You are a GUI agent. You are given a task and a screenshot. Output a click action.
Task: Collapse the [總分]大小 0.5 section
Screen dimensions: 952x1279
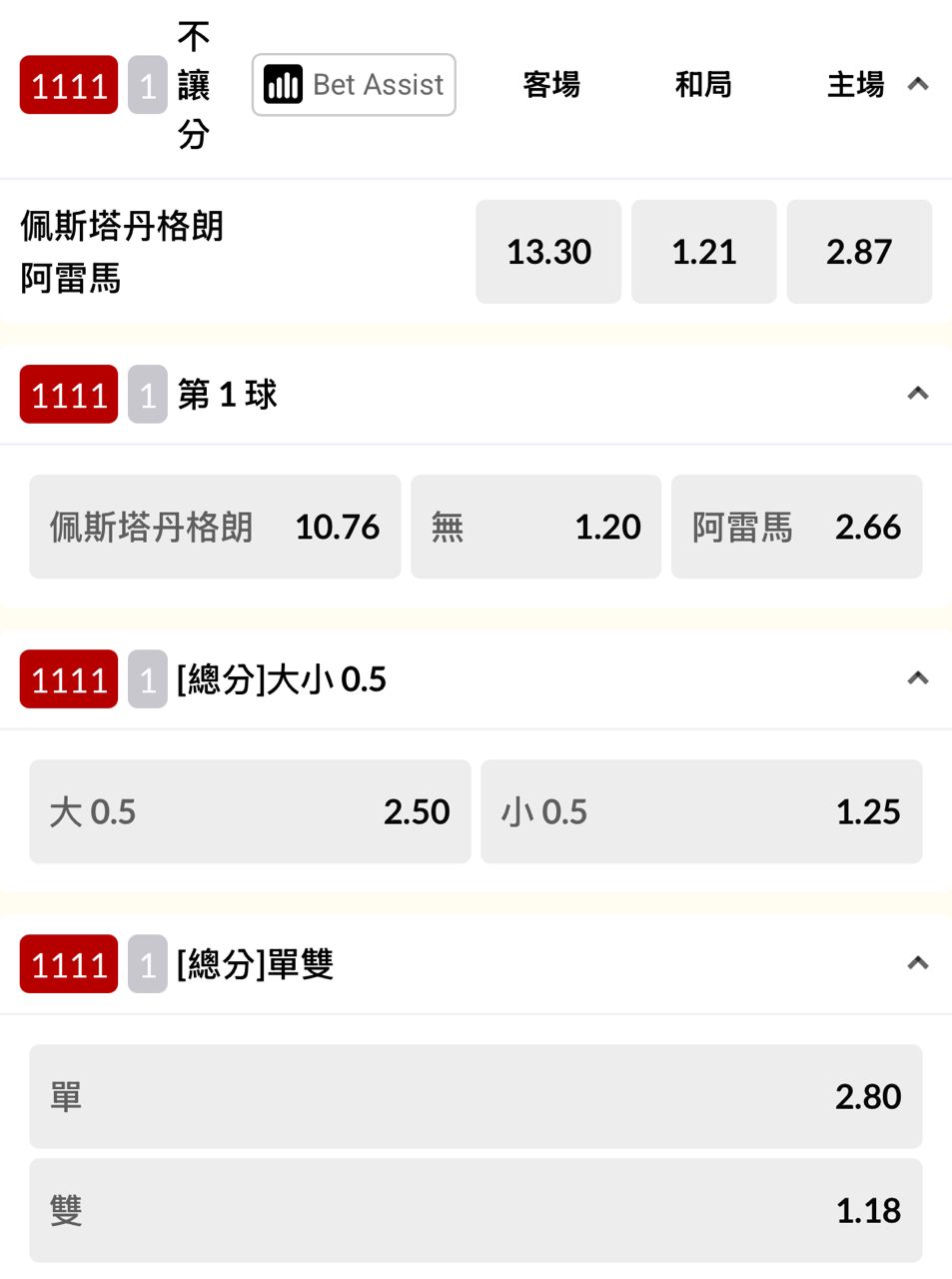[x=918, y=678]
